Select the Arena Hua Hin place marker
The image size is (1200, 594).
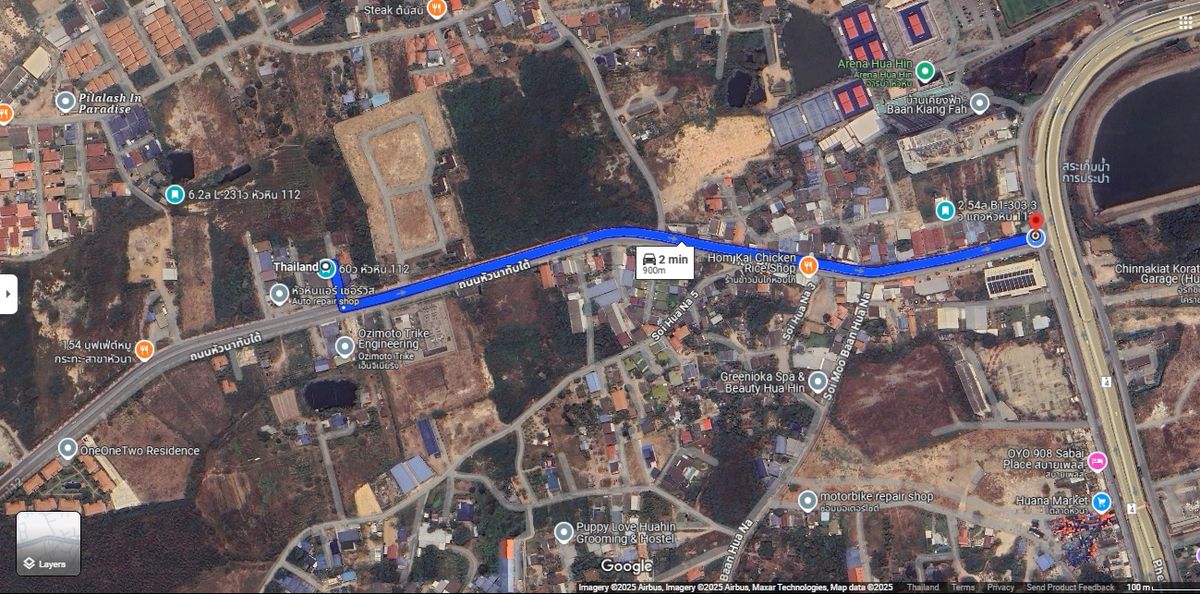[925, 71]
